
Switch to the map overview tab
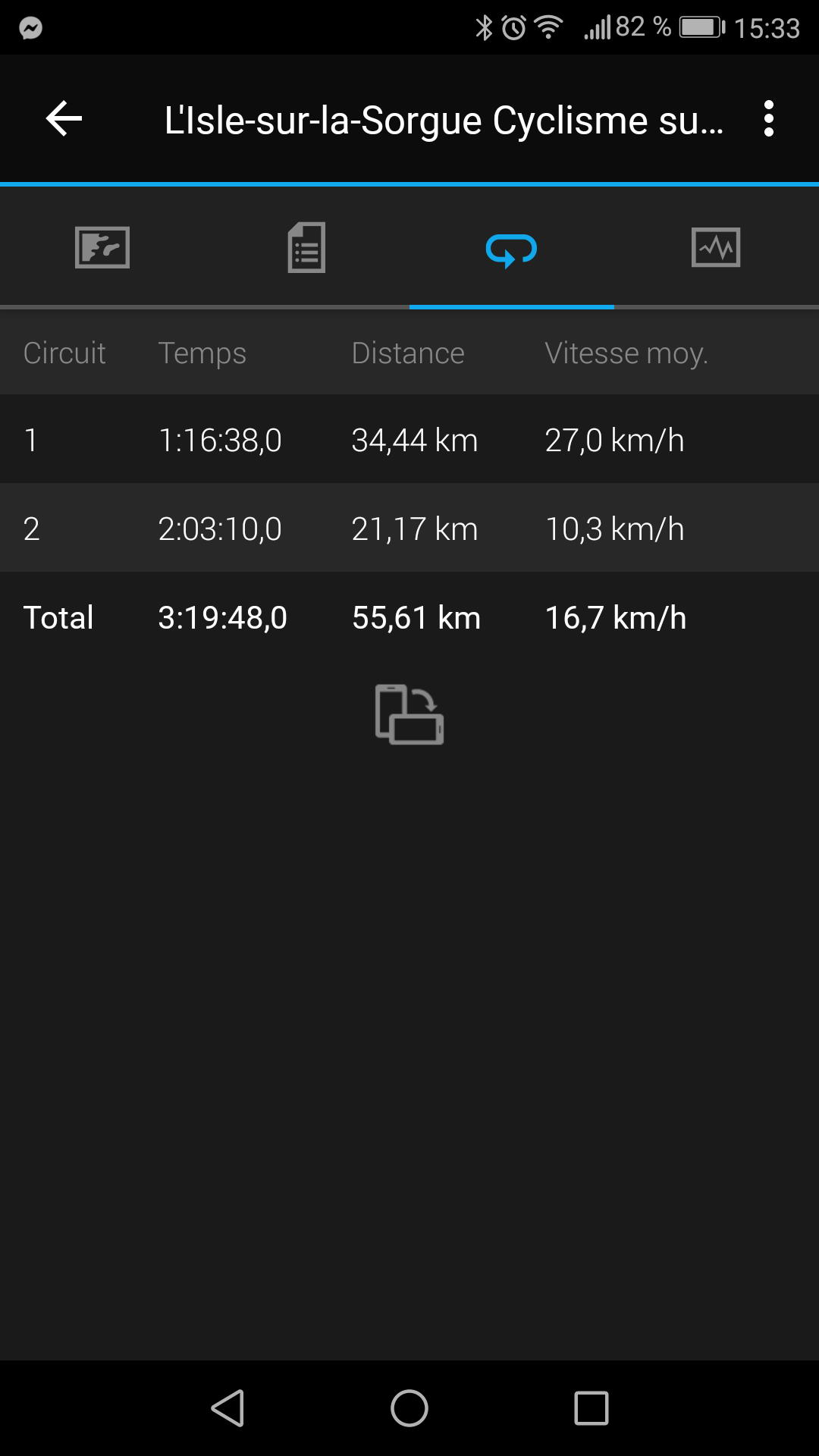102,247
